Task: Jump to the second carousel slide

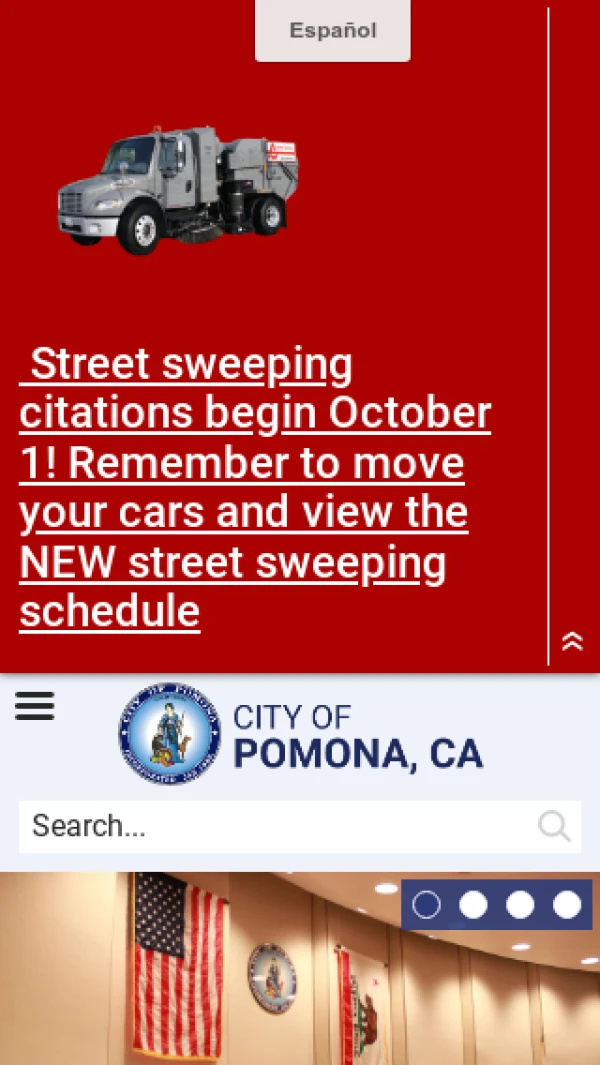Action: tap(473, 905)
